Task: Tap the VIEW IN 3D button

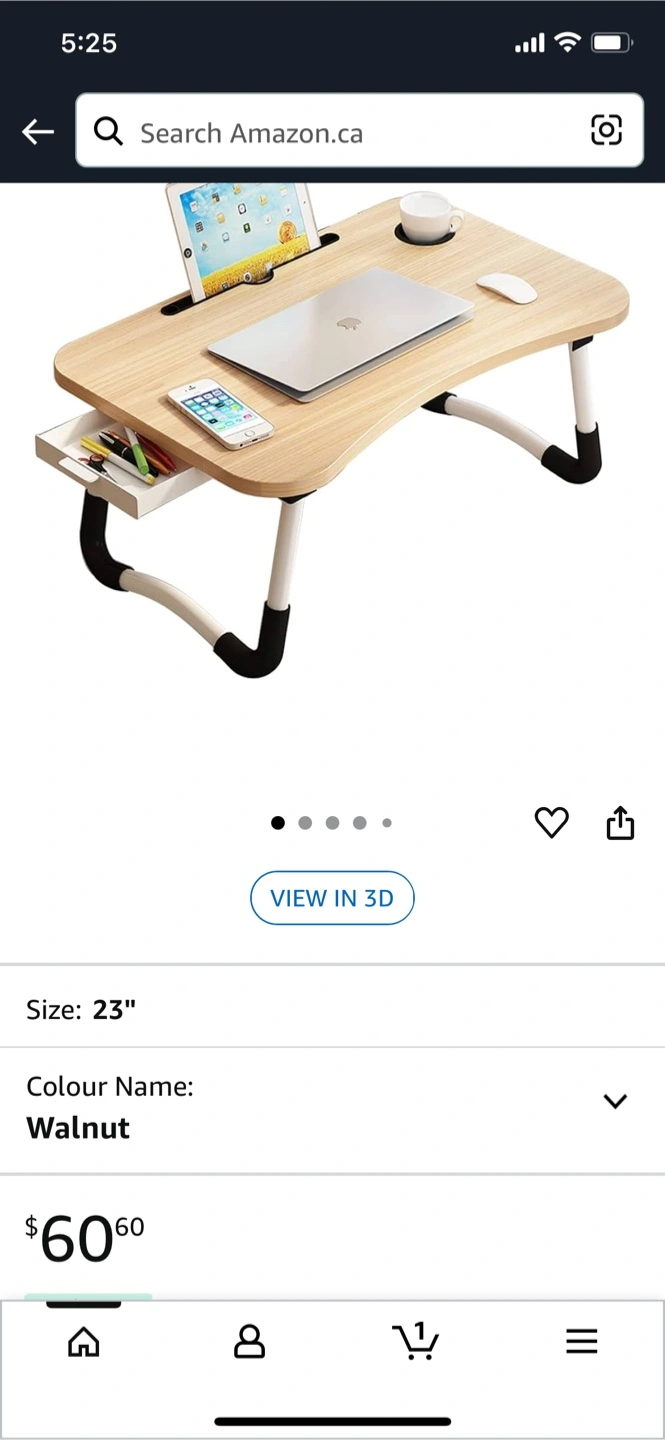Action: click(332, 898)
